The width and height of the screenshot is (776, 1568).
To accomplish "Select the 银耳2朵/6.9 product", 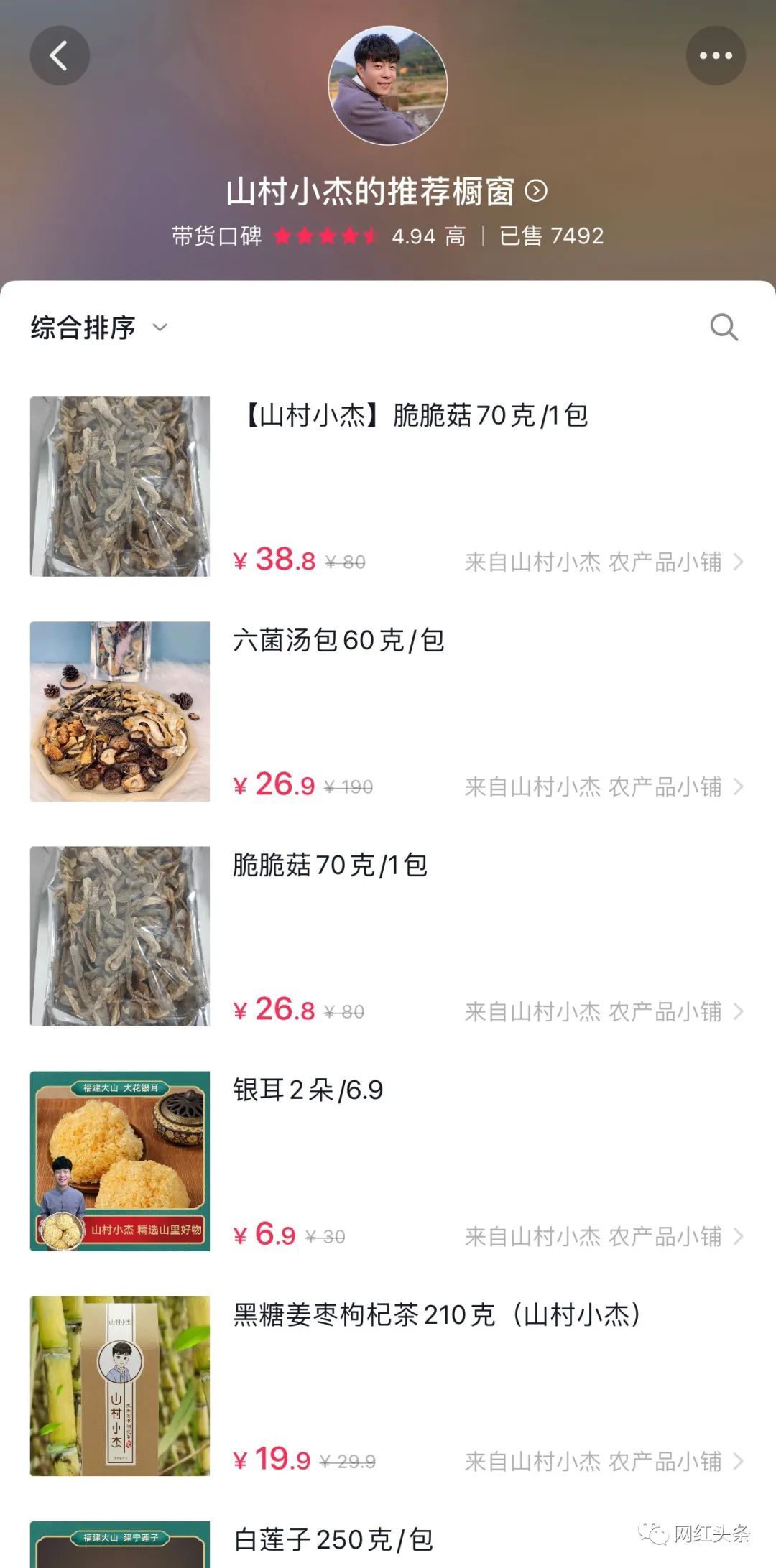I will pyautogui.click(x=308, y=1090).
